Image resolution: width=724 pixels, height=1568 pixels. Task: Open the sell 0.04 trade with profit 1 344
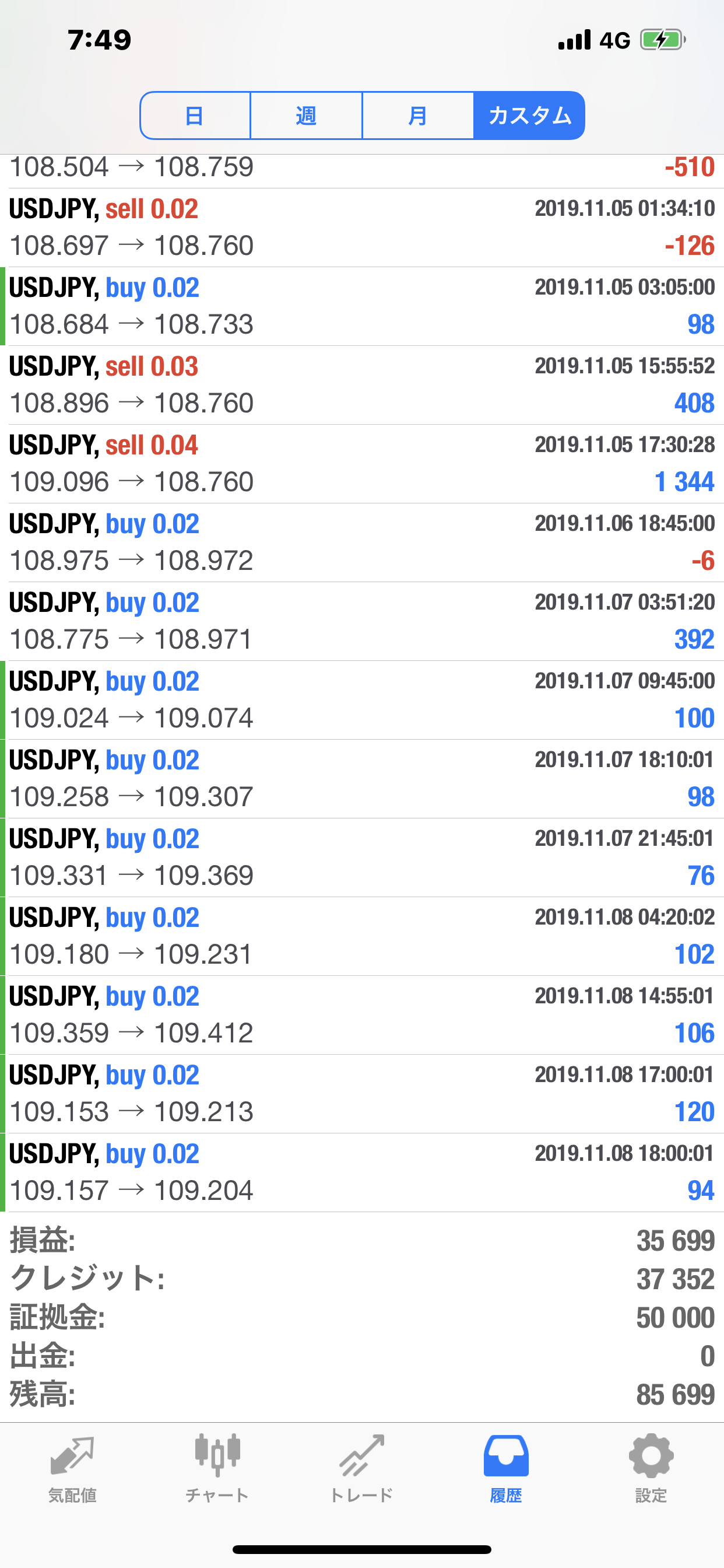pos(362,464)
